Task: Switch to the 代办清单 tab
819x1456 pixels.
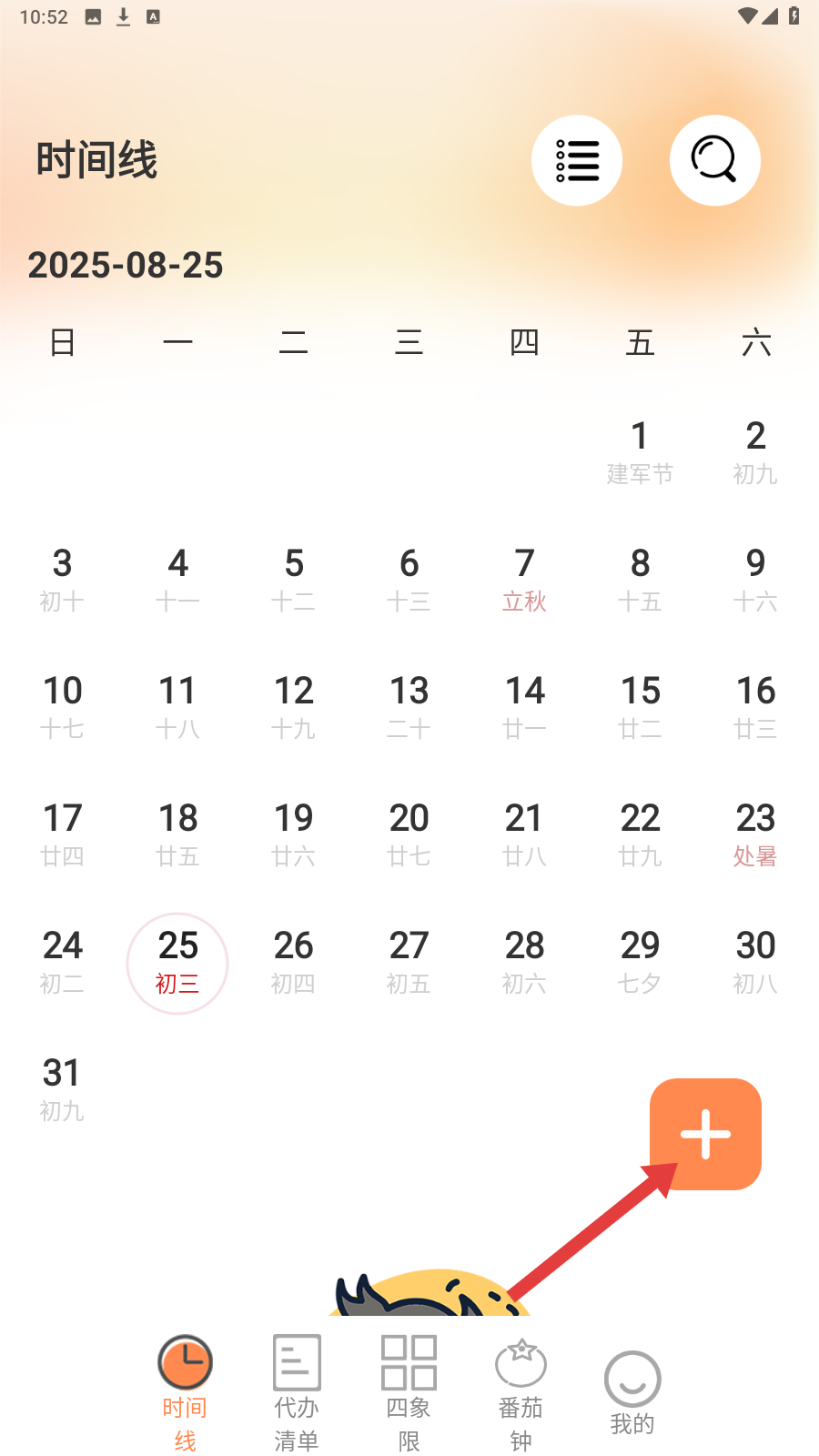Action: tap(297, 1392)
